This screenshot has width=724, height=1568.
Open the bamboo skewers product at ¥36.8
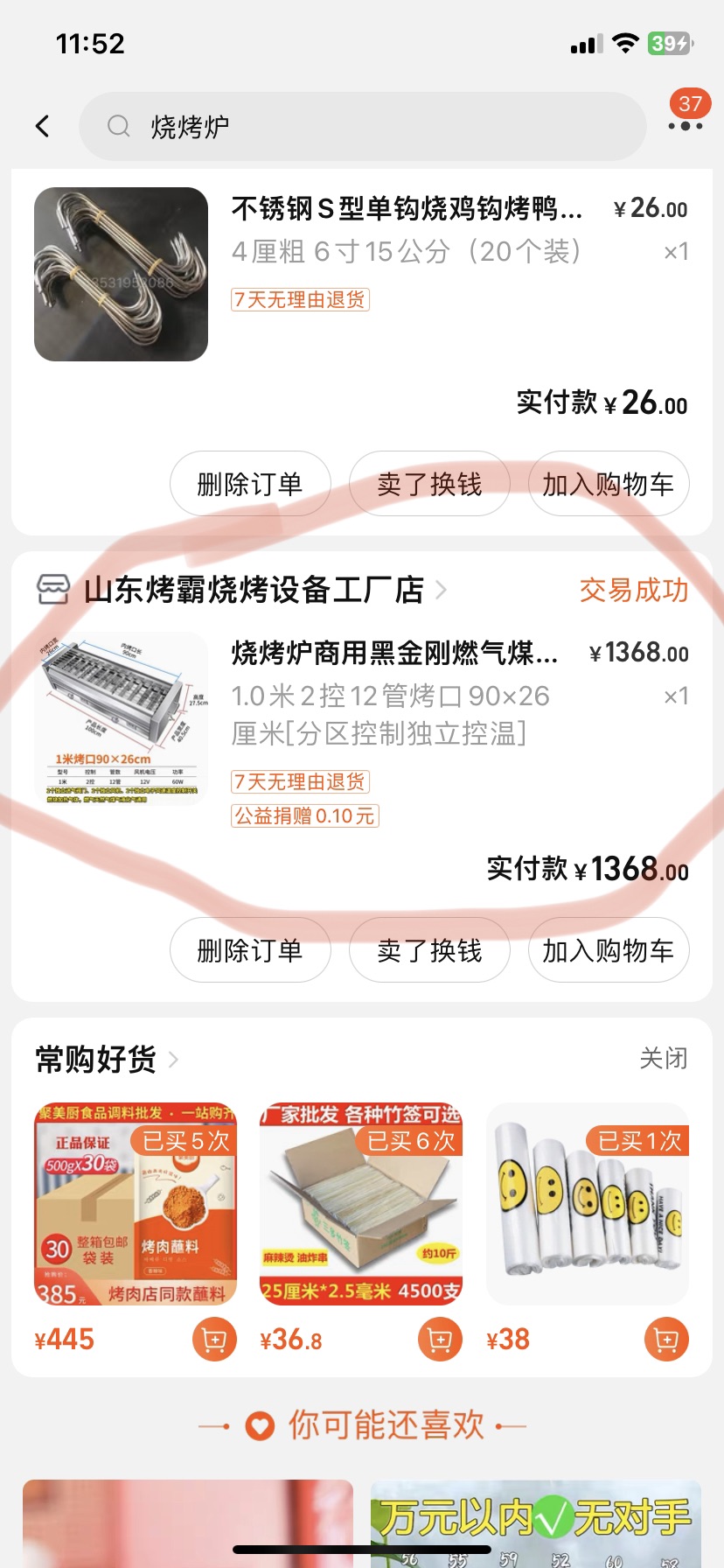361,1204
